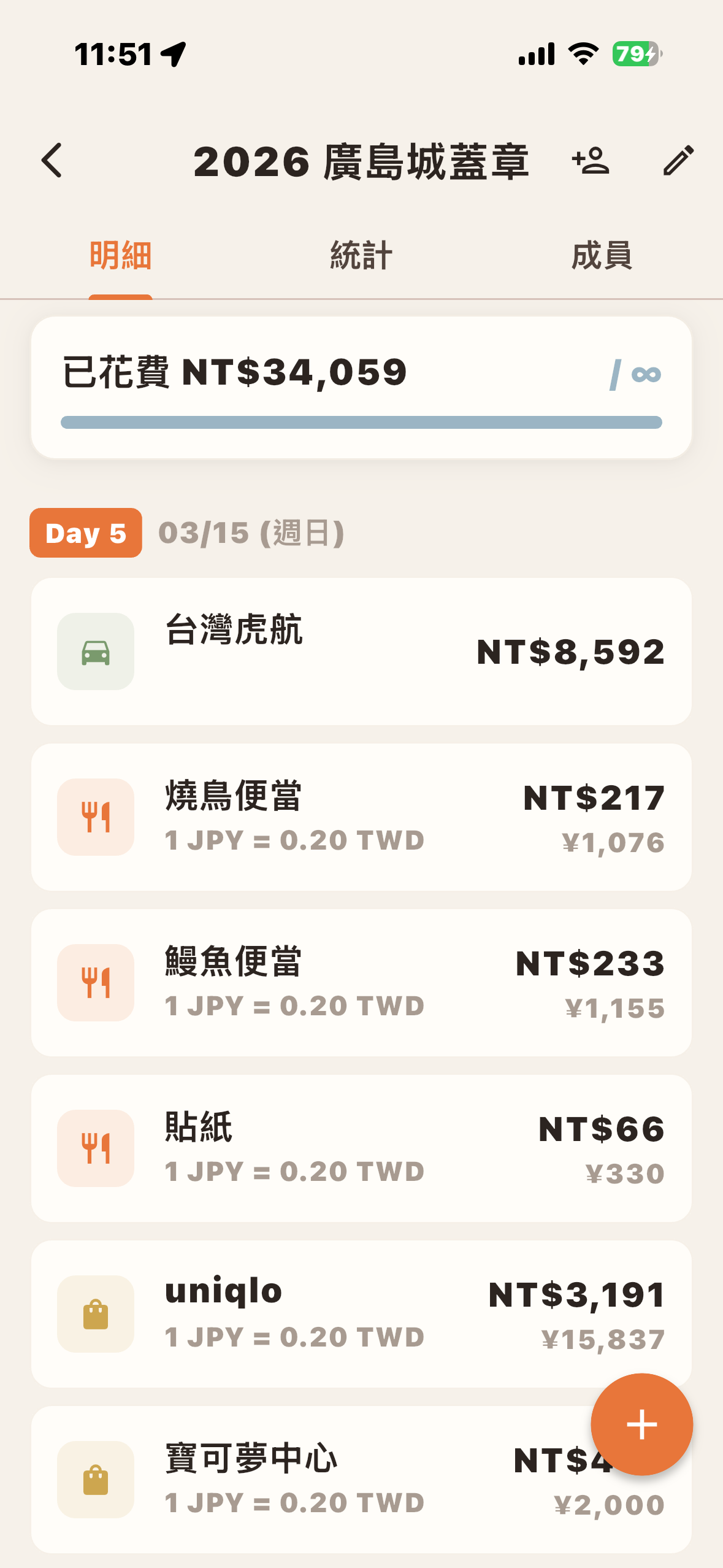The height and width of the screenshot is (1568, 723).
Task: Open the 成員 tab
Action: (602, 255)
